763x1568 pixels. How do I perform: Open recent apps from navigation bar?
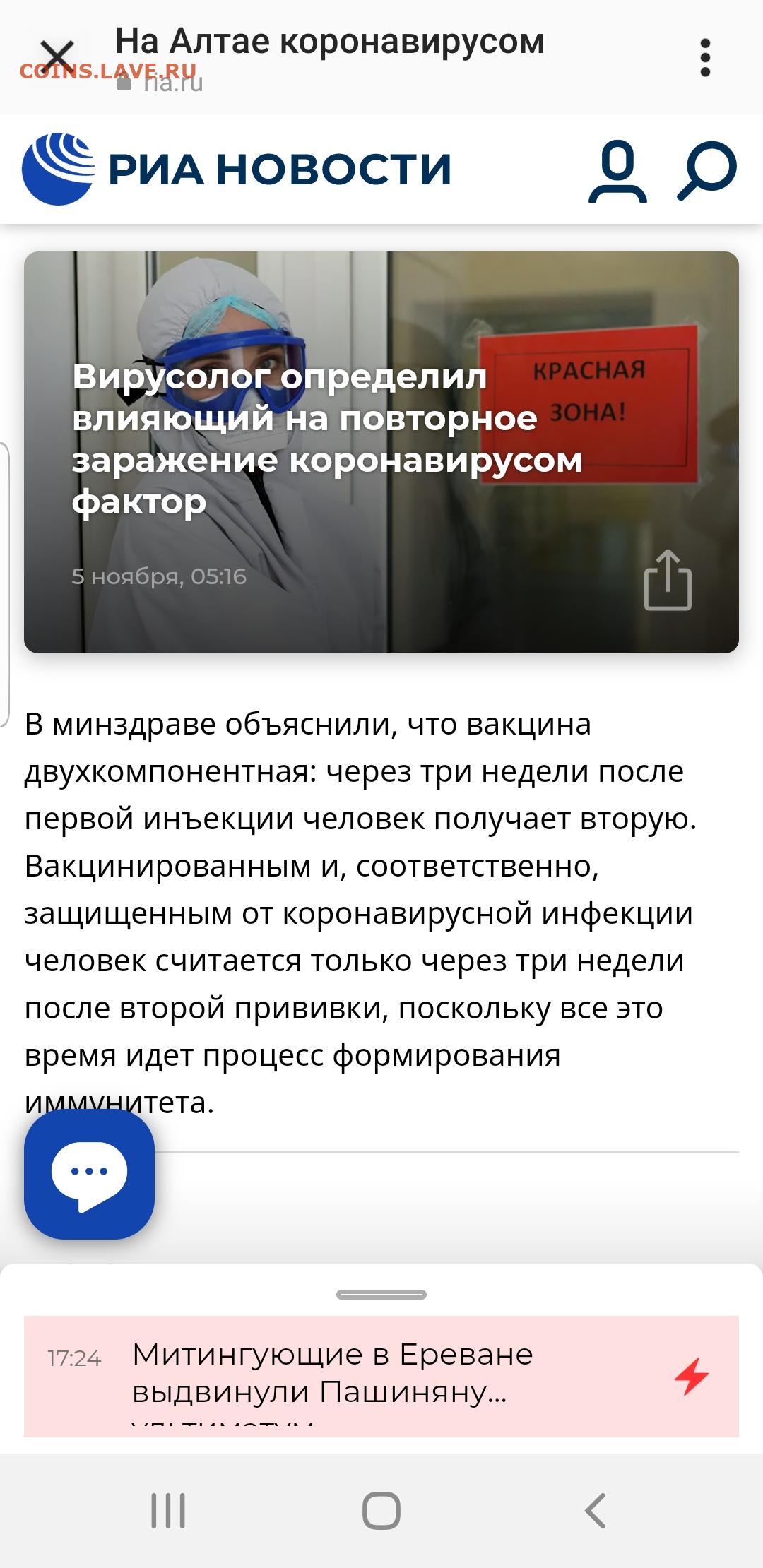tap(168, 1511)
